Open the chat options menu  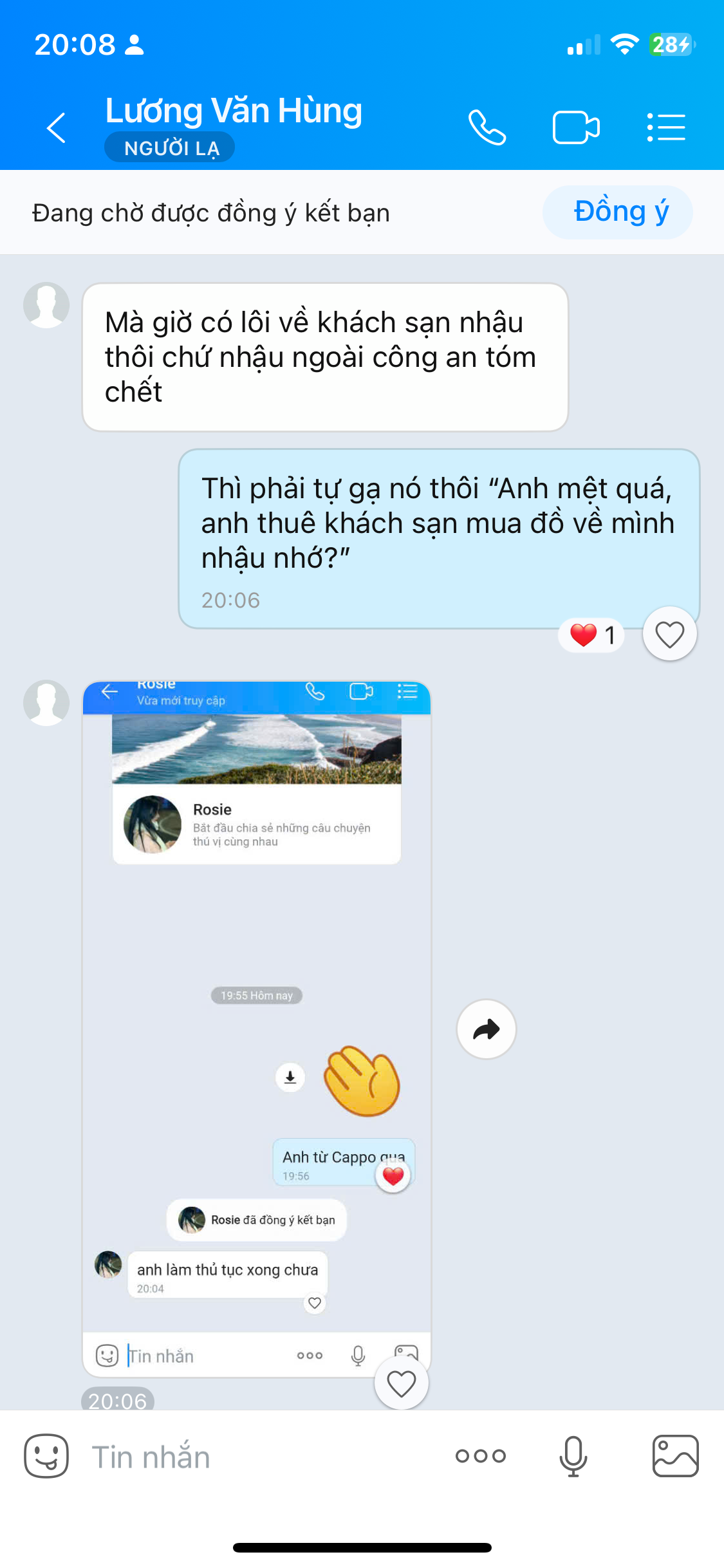pos(666,127)
